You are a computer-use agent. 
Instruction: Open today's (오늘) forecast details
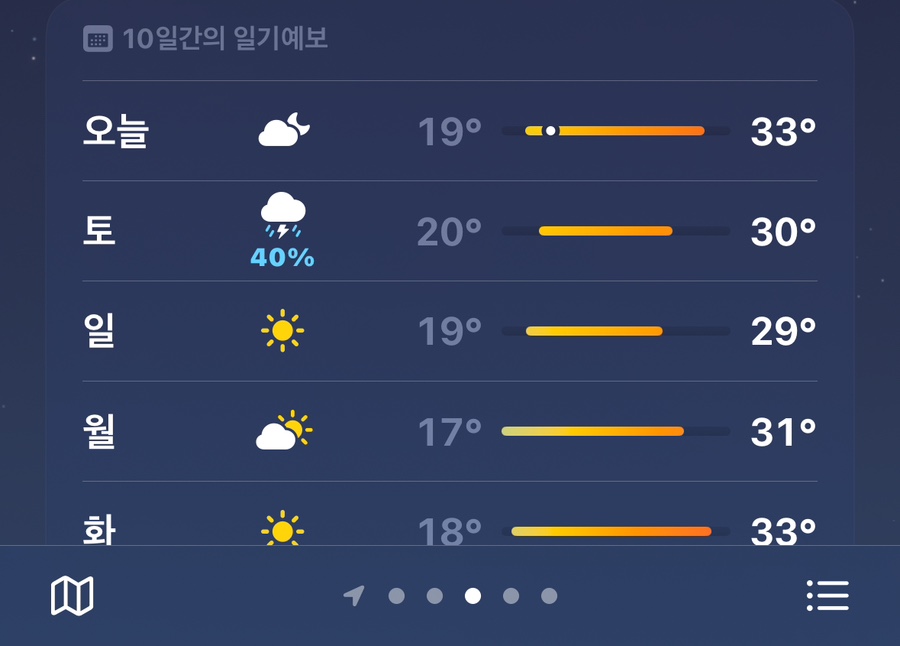449,131
